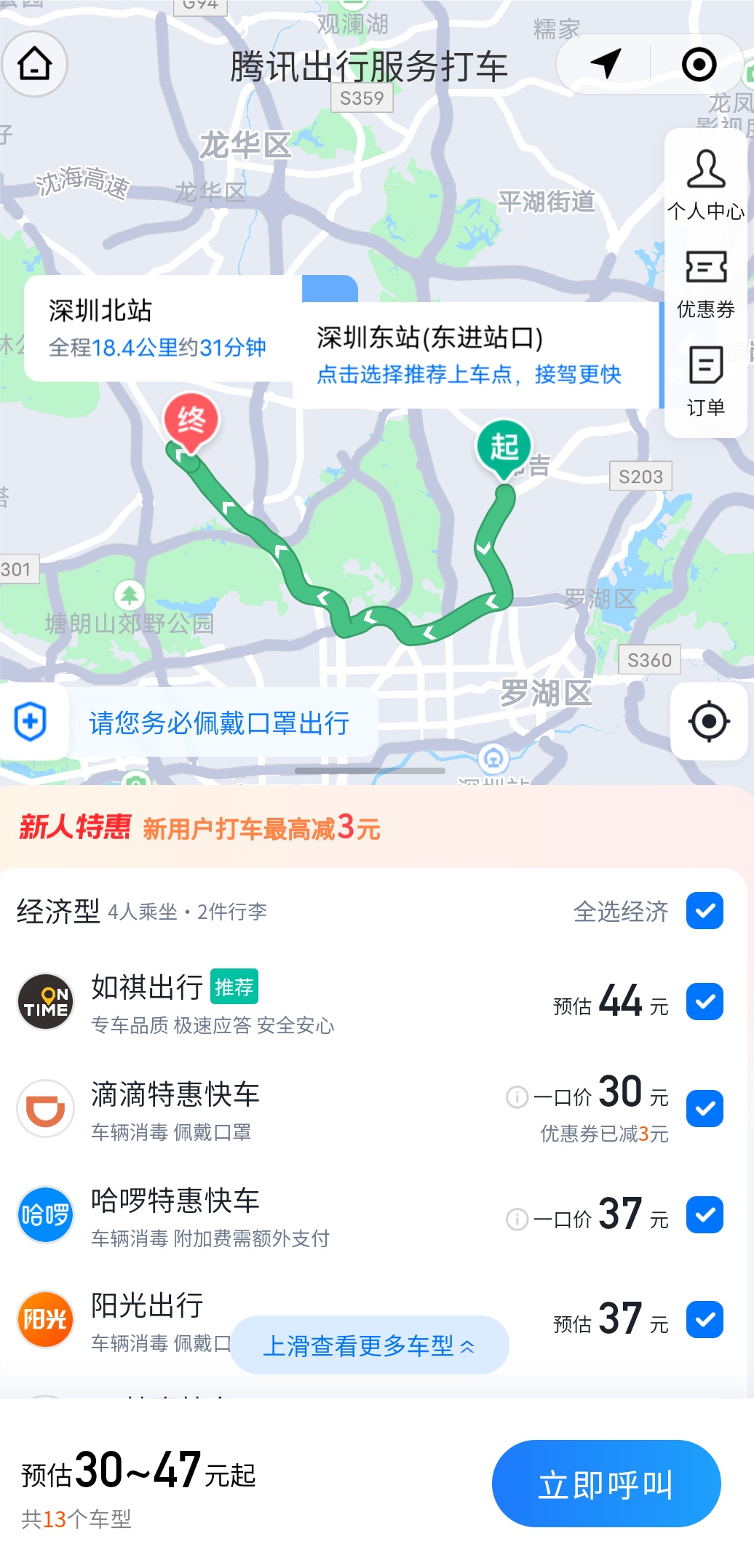The image size is (754, 1568).
Task: Select recommended pickup point for 深圳东站
Action: pyautogui.click(x=469, y=374)
